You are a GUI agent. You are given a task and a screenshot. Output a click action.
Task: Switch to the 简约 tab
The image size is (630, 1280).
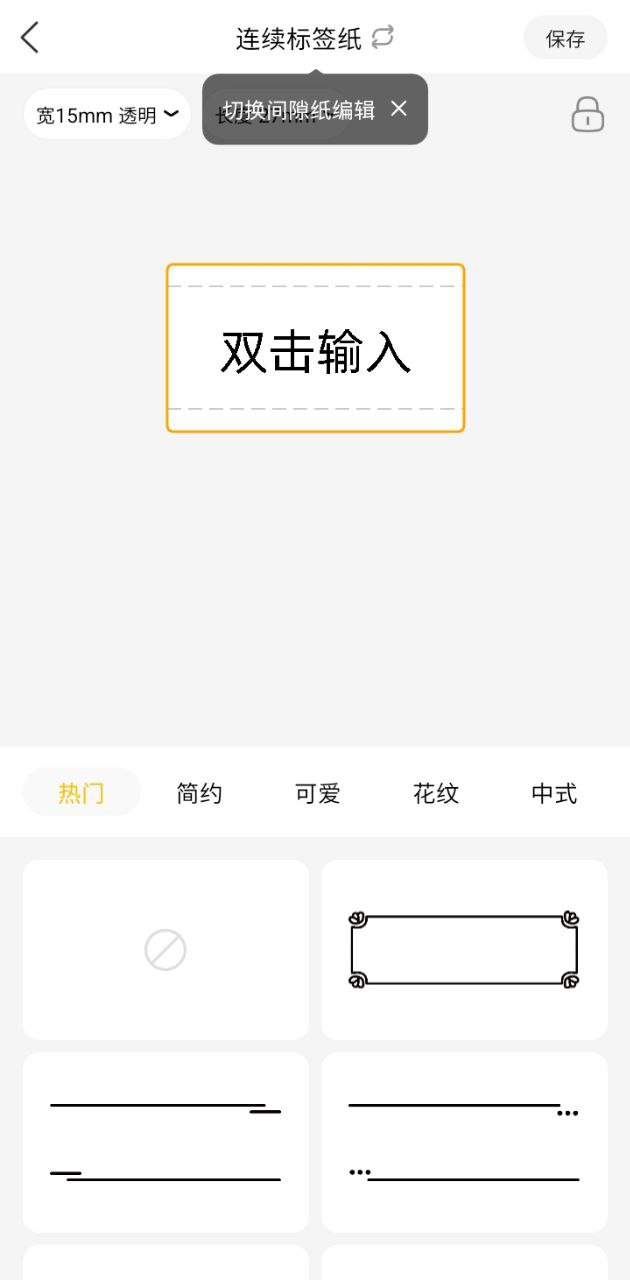(199, 793)
